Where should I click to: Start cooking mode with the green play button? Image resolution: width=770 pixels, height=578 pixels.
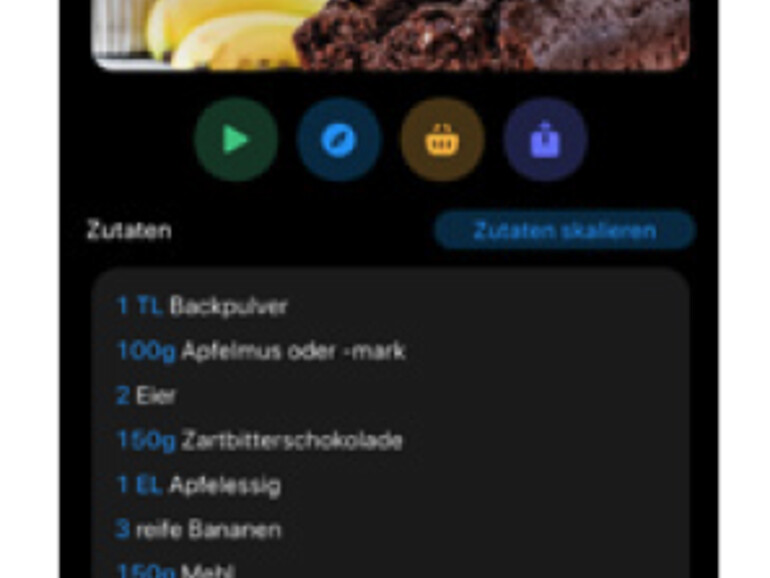236,140
